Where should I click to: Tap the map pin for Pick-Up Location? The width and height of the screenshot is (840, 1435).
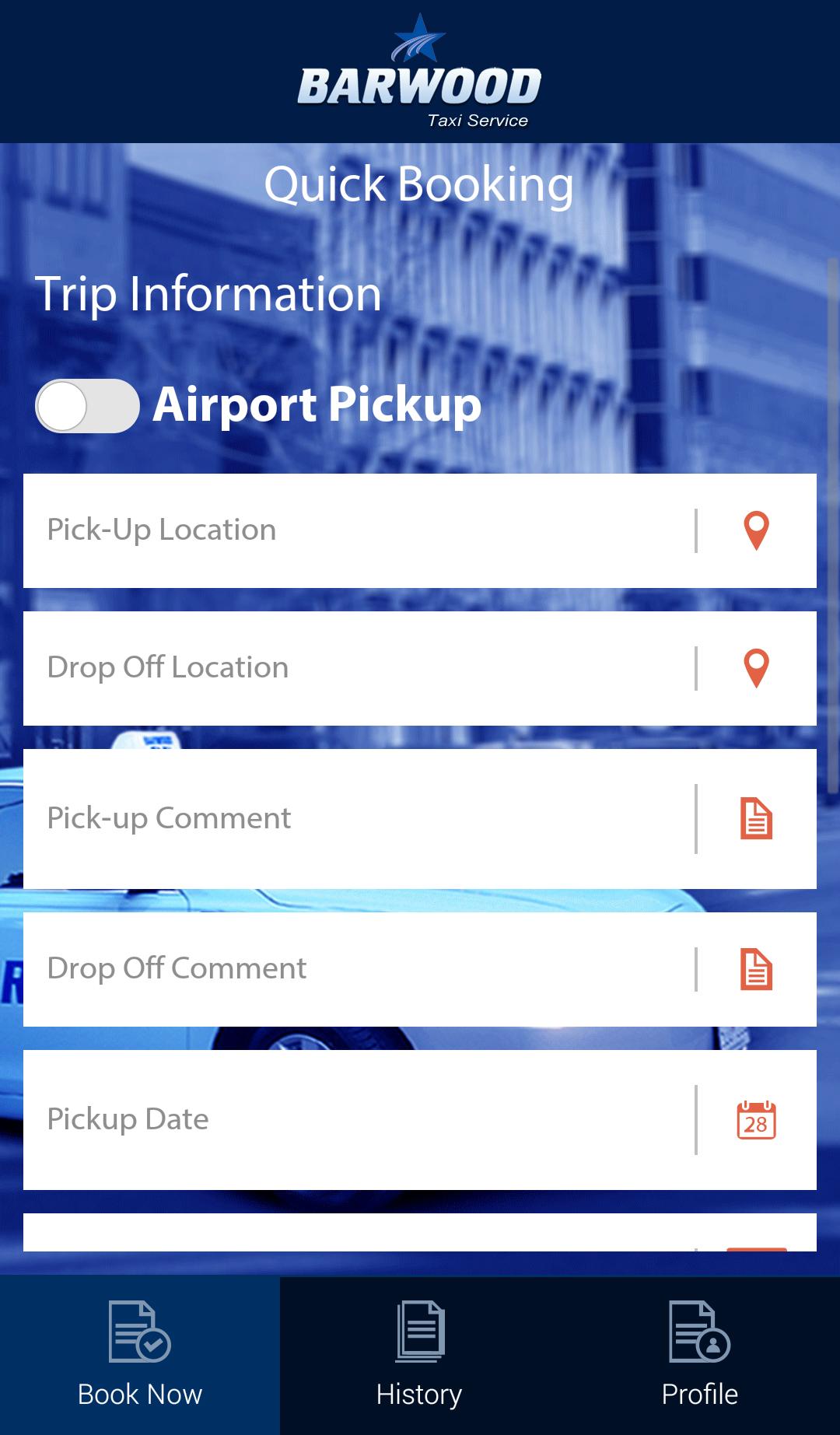pyautogui.click(x=756, y=530)
